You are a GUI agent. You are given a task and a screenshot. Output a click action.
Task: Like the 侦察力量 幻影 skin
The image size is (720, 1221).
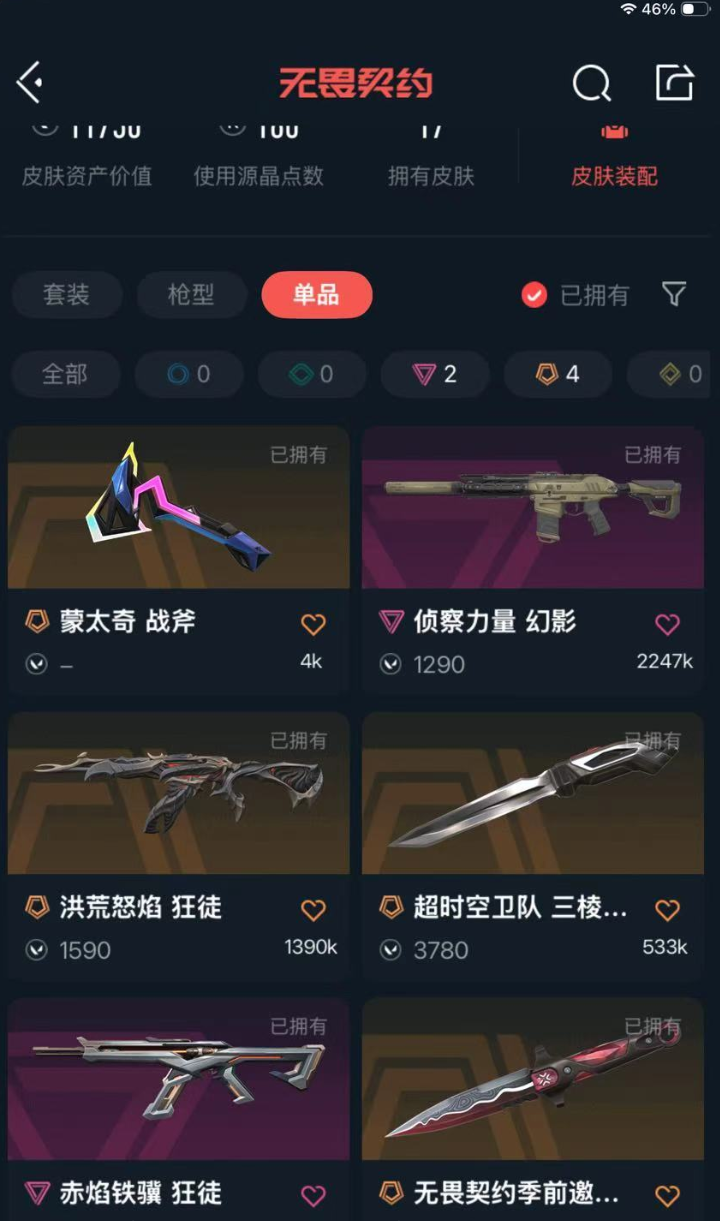click(x=667, y=625)
